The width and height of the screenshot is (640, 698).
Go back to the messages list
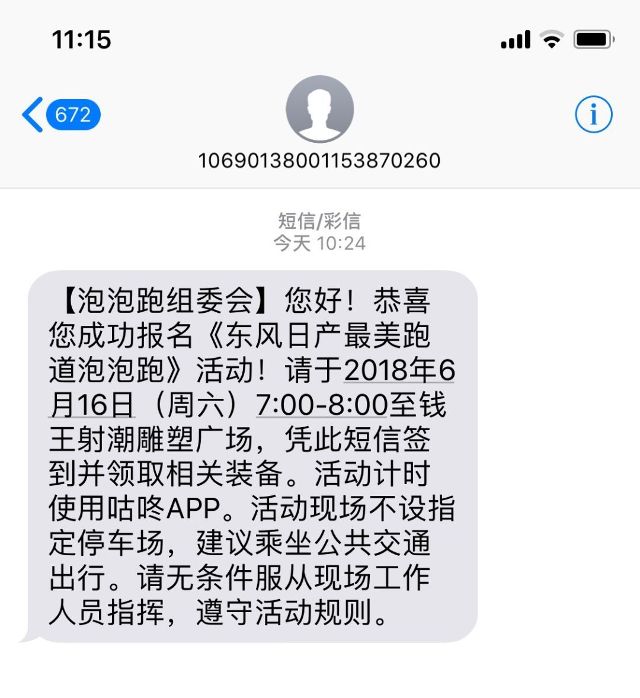[x=58, y=115]
